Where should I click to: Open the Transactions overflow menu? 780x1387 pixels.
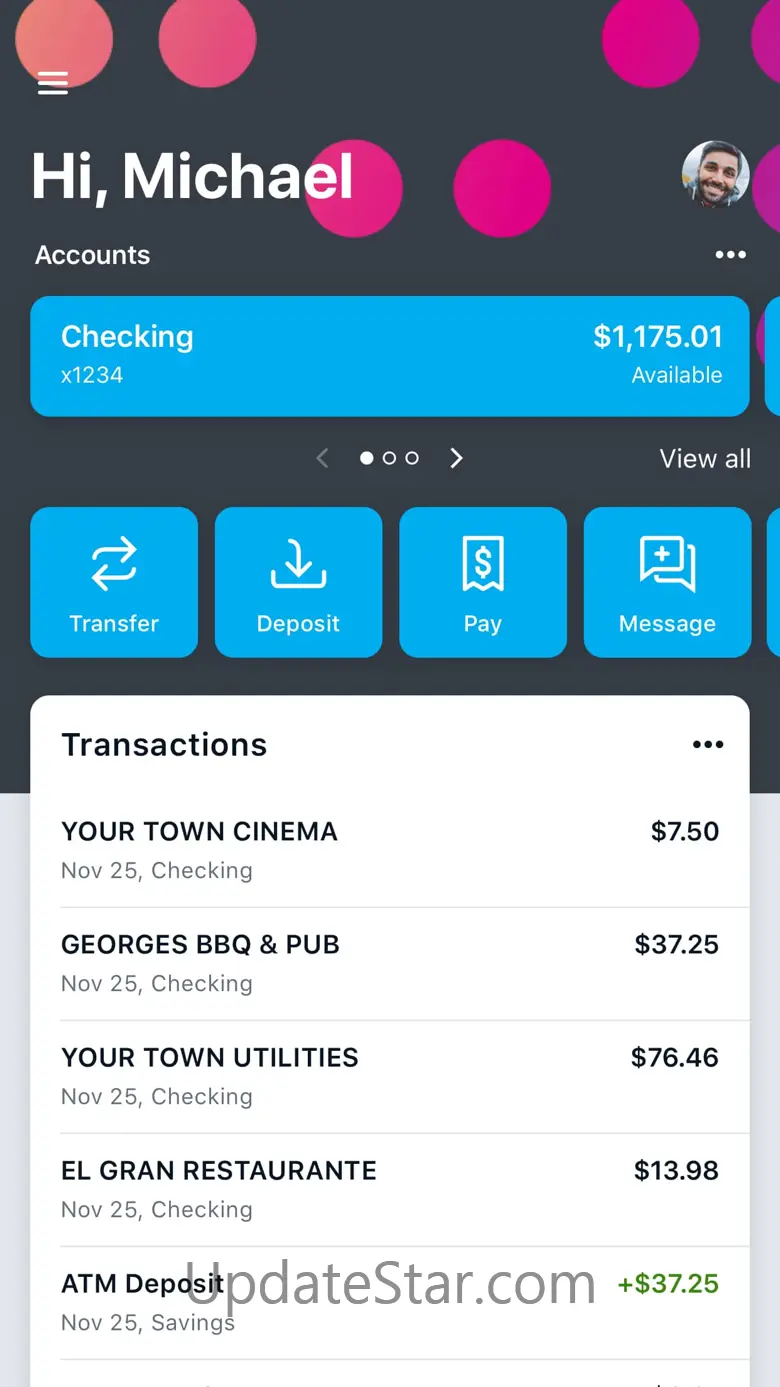[708, 744]
